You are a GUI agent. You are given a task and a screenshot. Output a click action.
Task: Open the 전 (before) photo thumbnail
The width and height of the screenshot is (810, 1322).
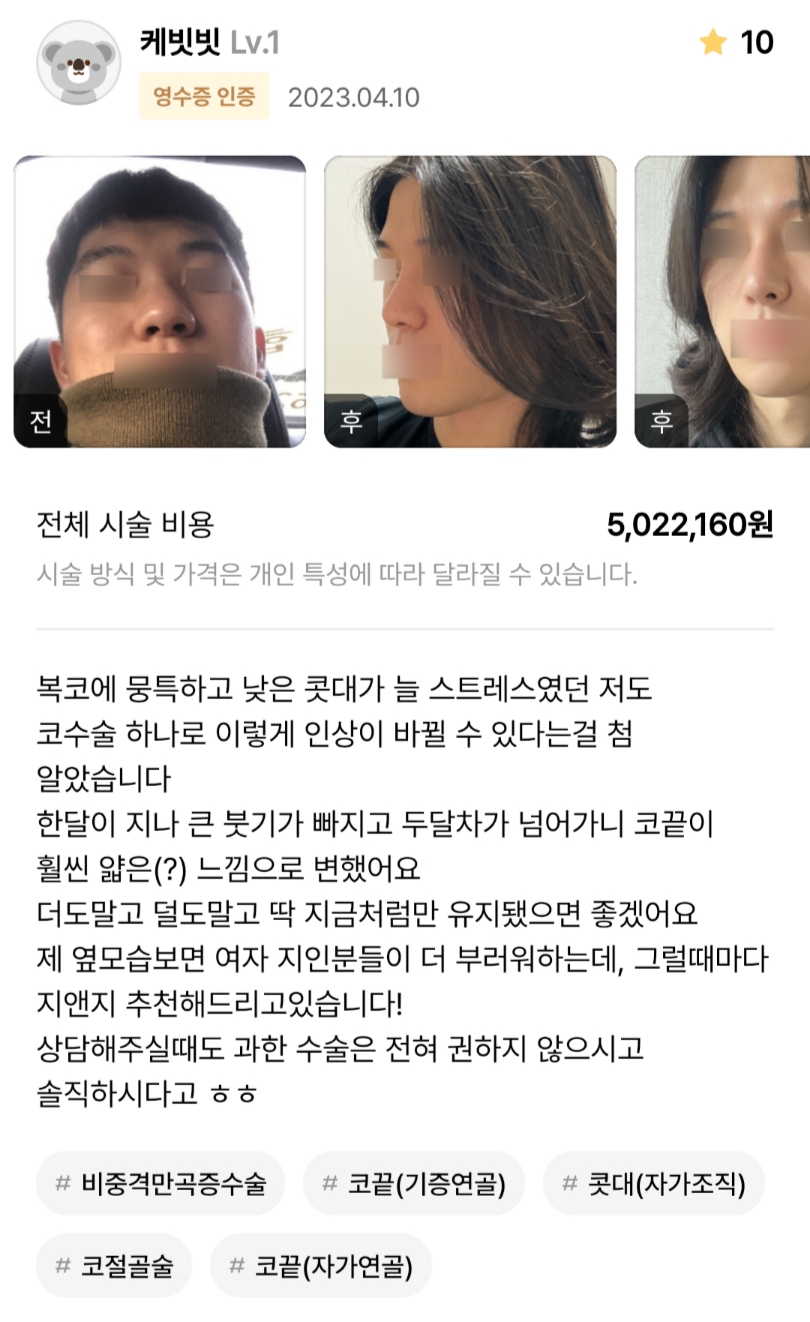point(159,301)
